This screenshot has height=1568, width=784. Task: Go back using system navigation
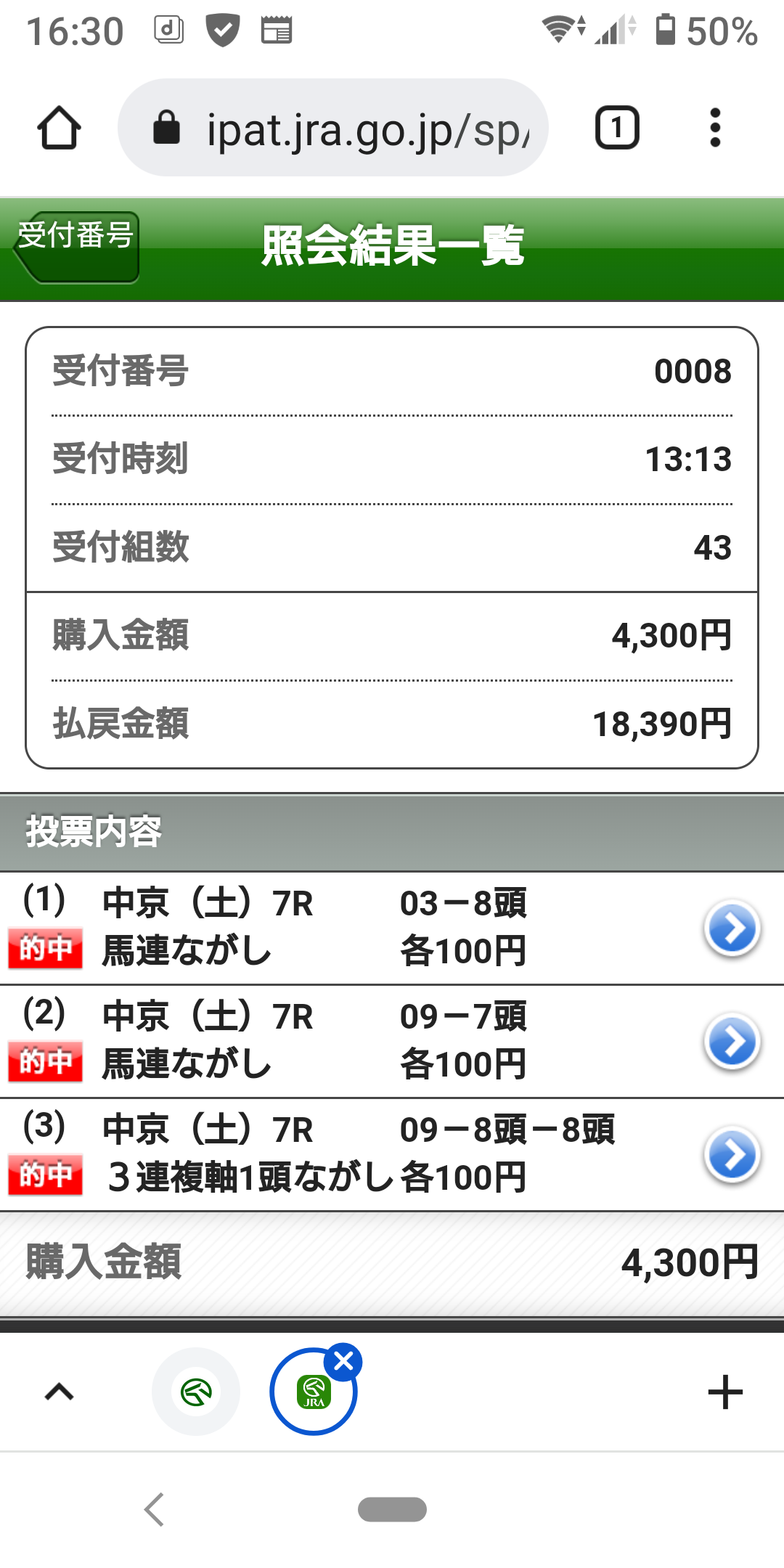coord(154,1510)
